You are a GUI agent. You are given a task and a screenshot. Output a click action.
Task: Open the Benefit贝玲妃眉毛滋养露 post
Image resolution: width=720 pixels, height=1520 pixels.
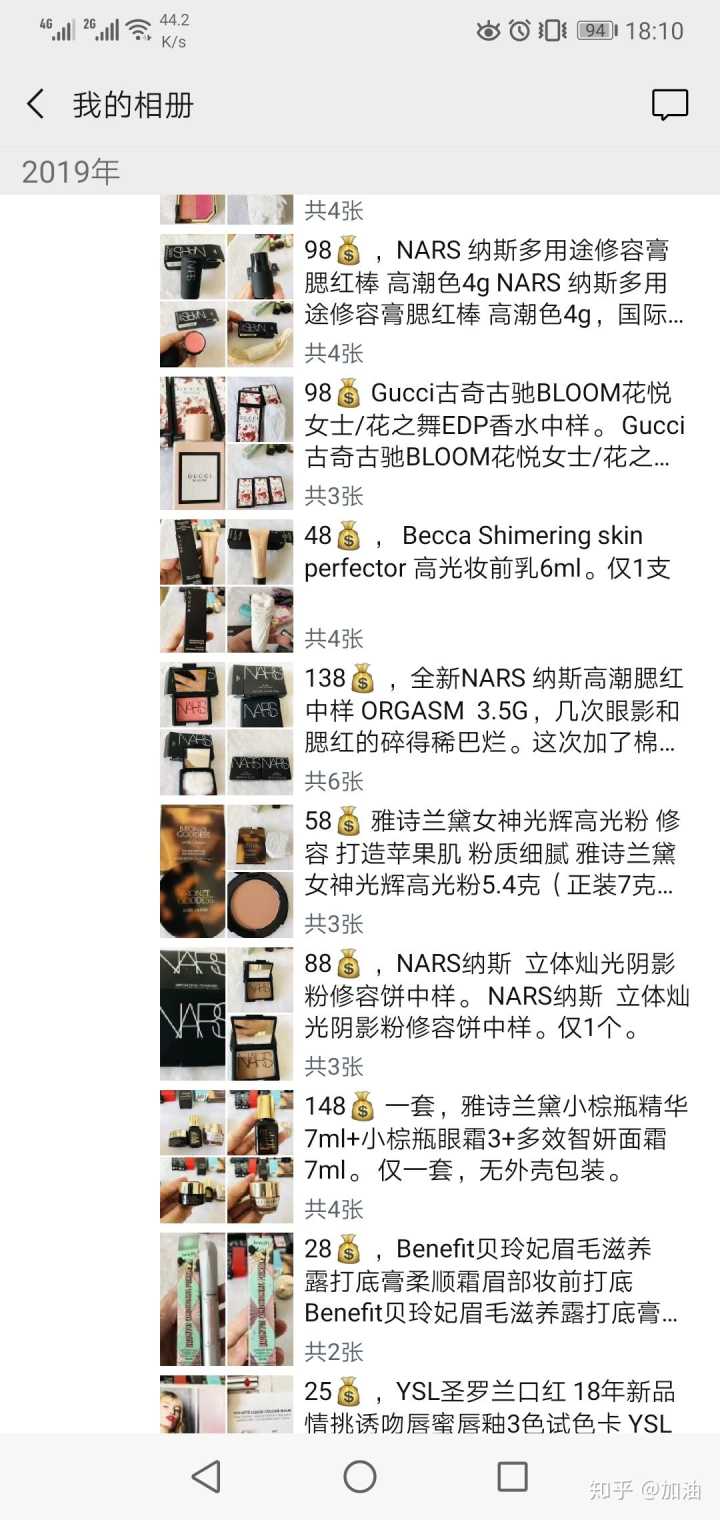coord(495,1281)
